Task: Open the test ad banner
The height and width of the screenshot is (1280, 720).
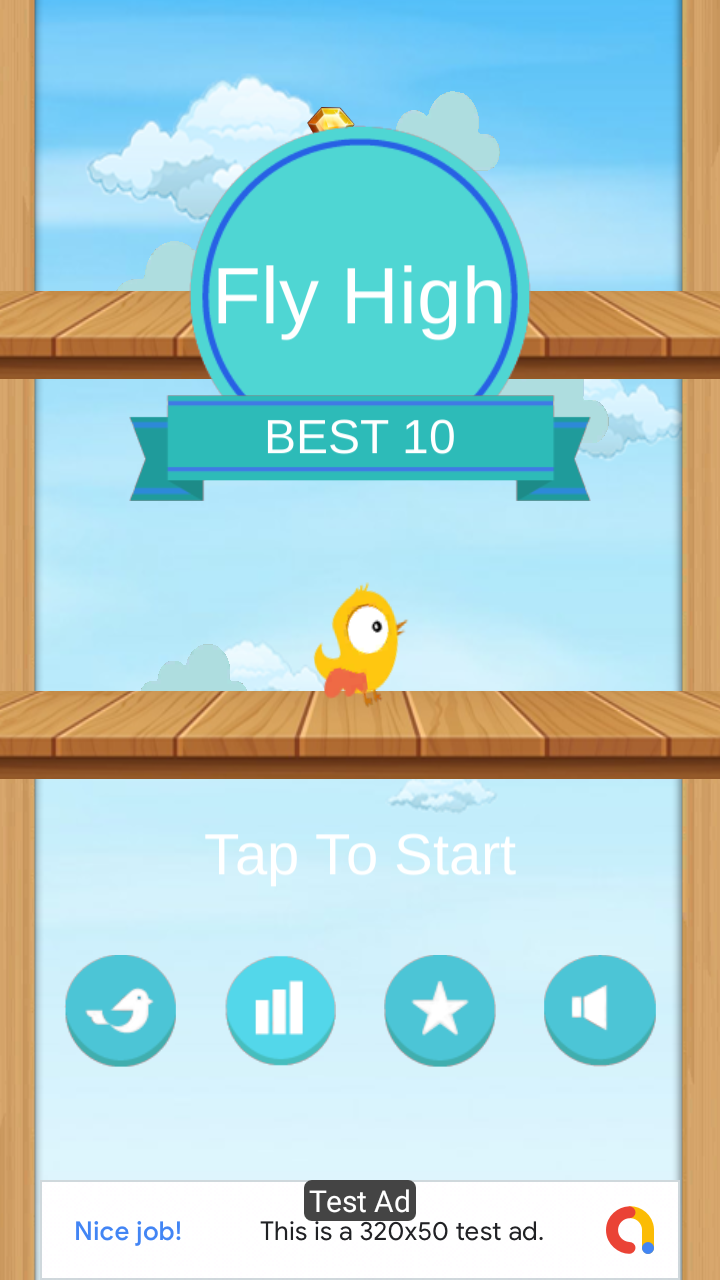Action: 360,1231
